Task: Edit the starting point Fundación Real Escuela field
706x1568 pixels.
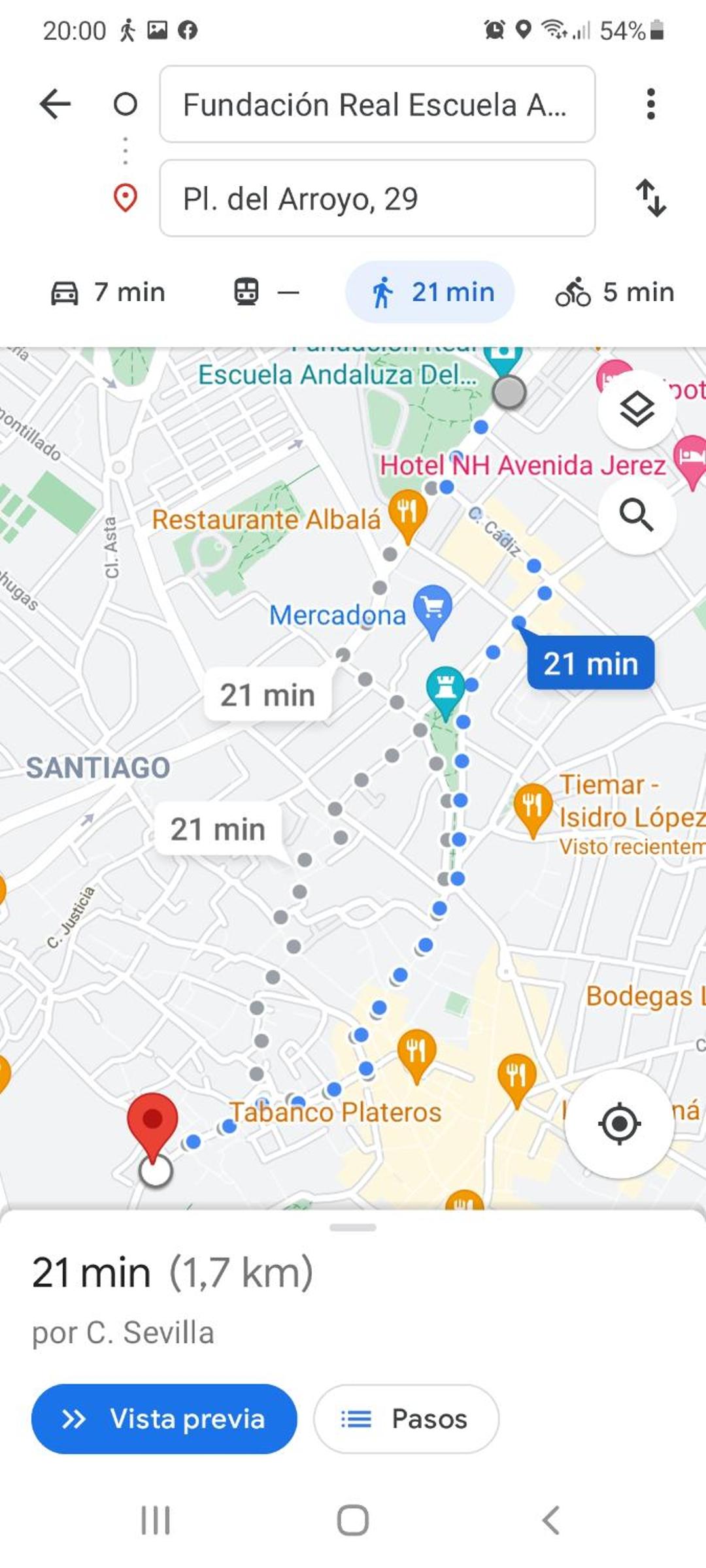Action: point(377,104)
